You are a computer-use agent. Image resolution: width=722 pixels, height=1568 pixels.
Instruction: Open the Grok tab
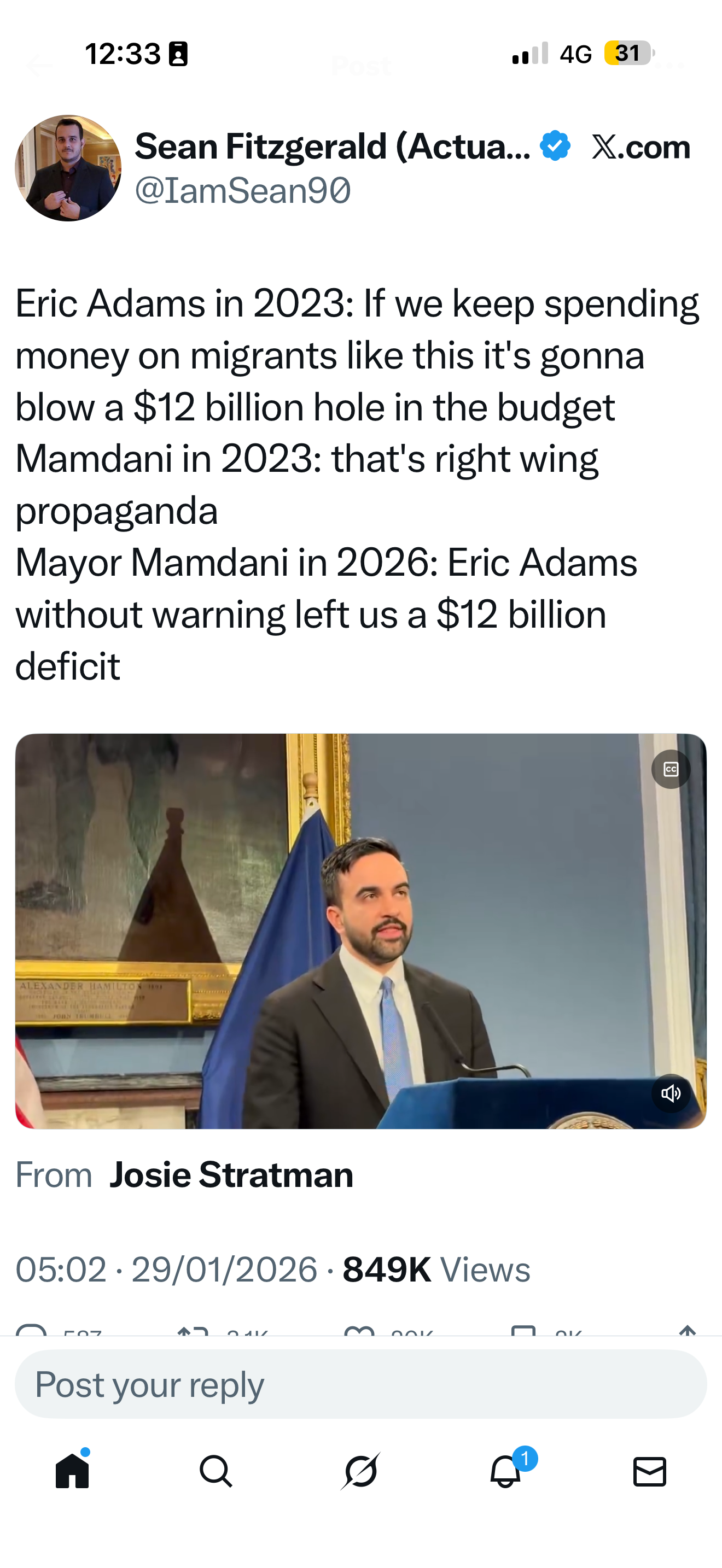(x=360, y=1471)
